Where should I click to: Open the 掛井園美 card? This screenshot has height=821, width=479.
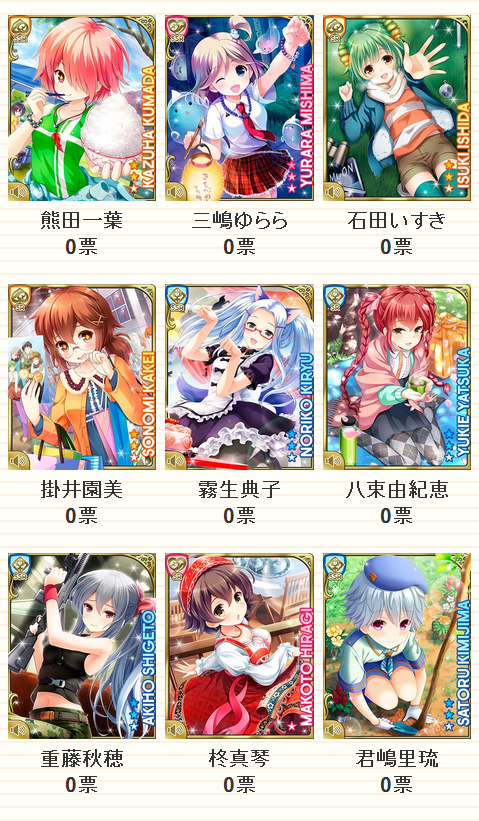coord(82,377)
